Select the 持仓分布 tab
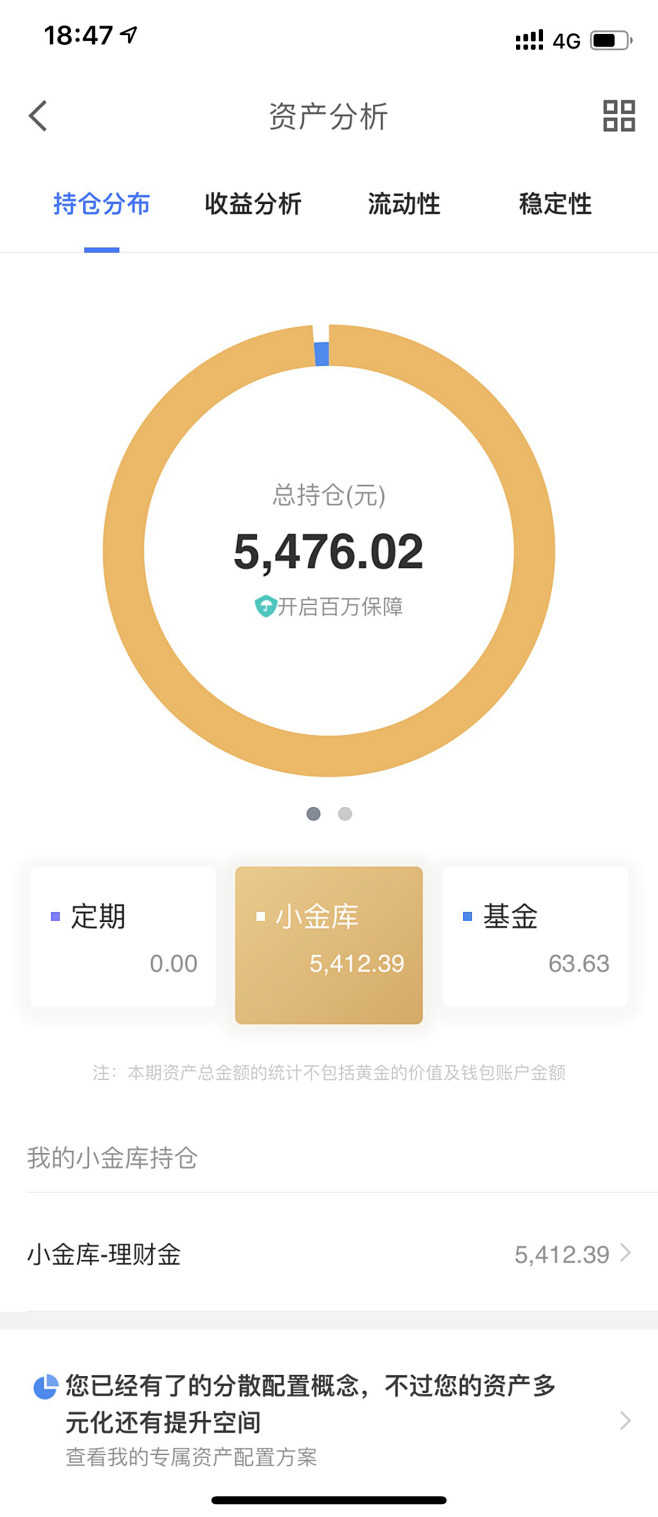This screenshot has height=1517, width=658. coord(101,204)
